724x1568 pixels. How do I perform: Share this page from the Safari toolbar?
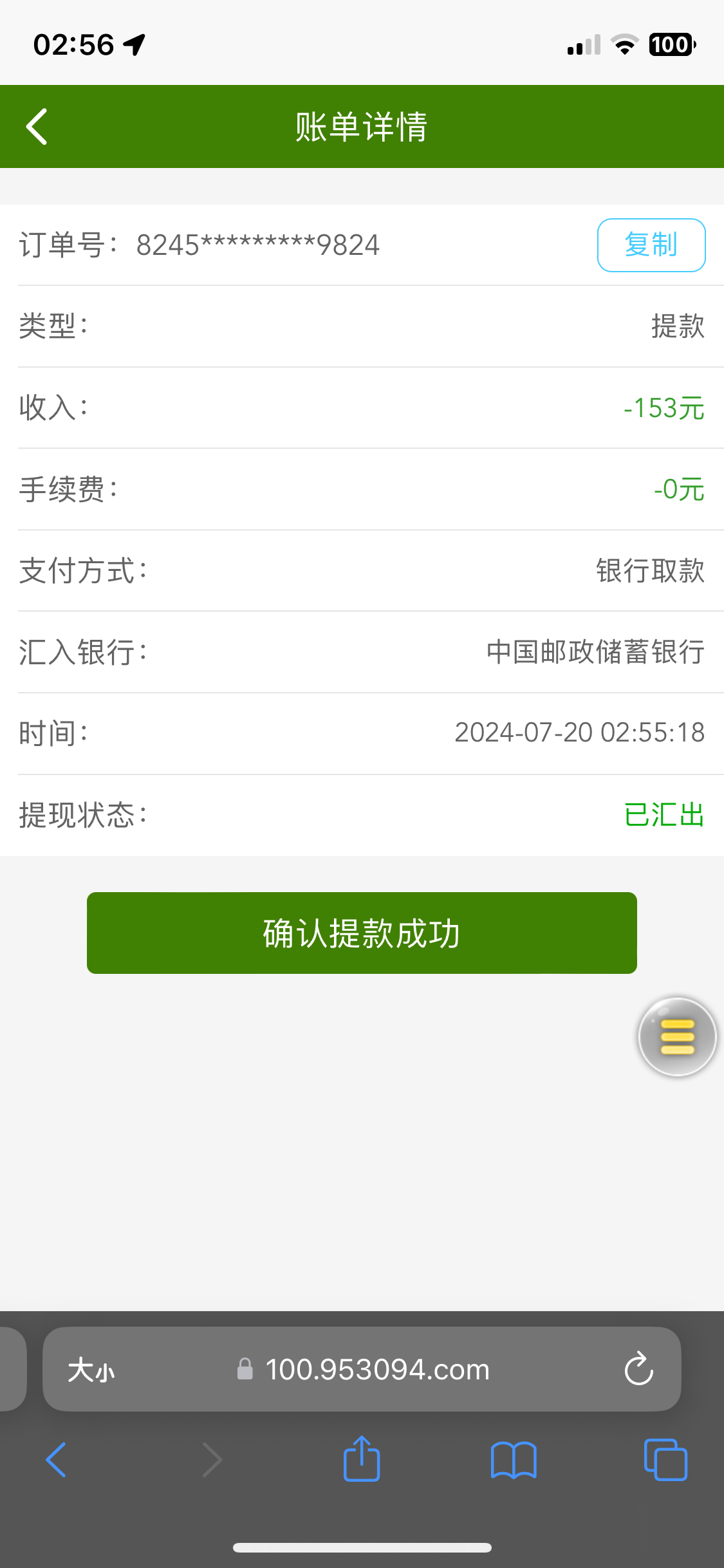tap(362, 1458)
